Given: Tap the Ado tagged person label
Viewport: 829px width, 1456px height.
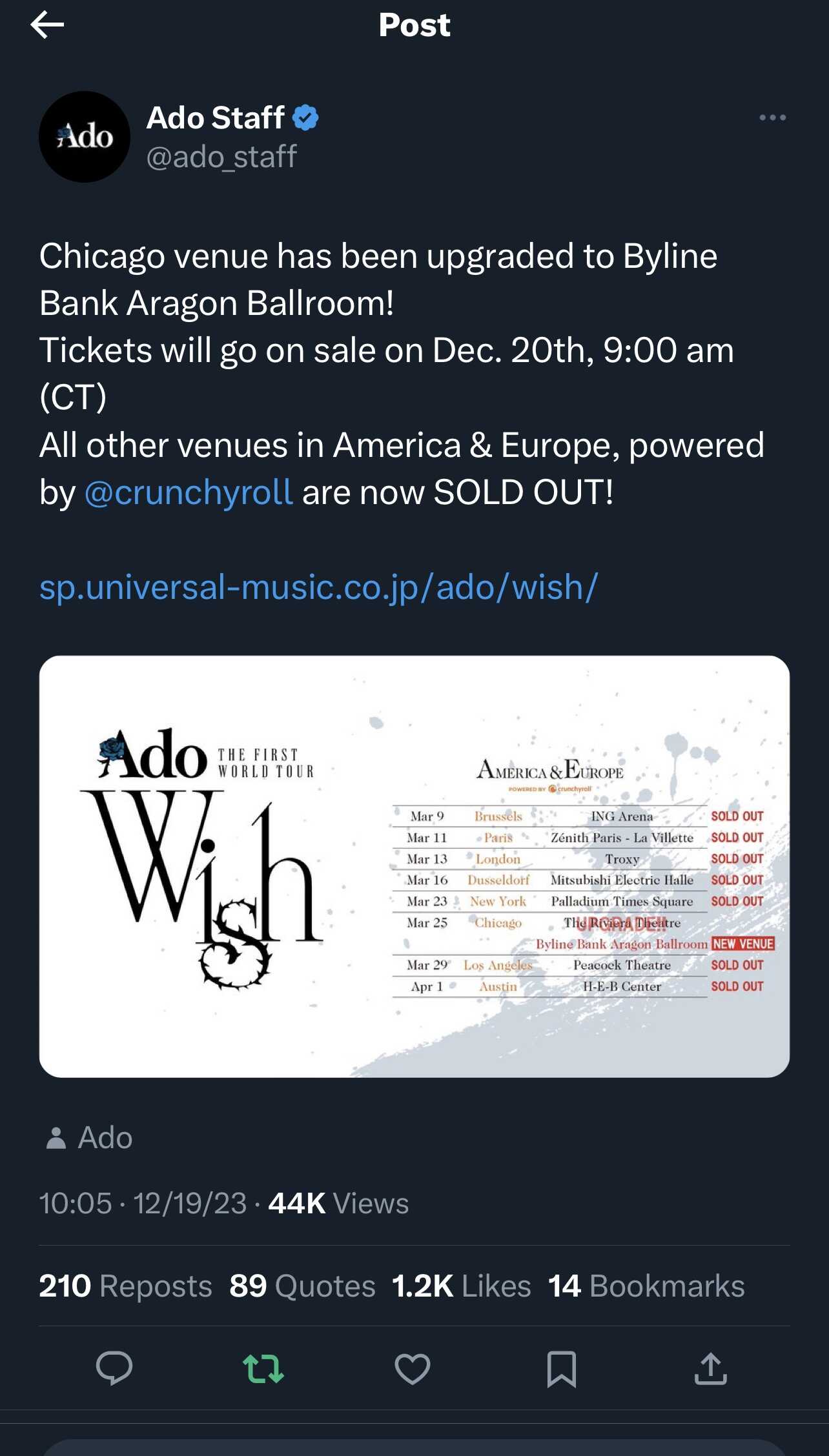Looking at the screenshot, I should click(89, 1137).
